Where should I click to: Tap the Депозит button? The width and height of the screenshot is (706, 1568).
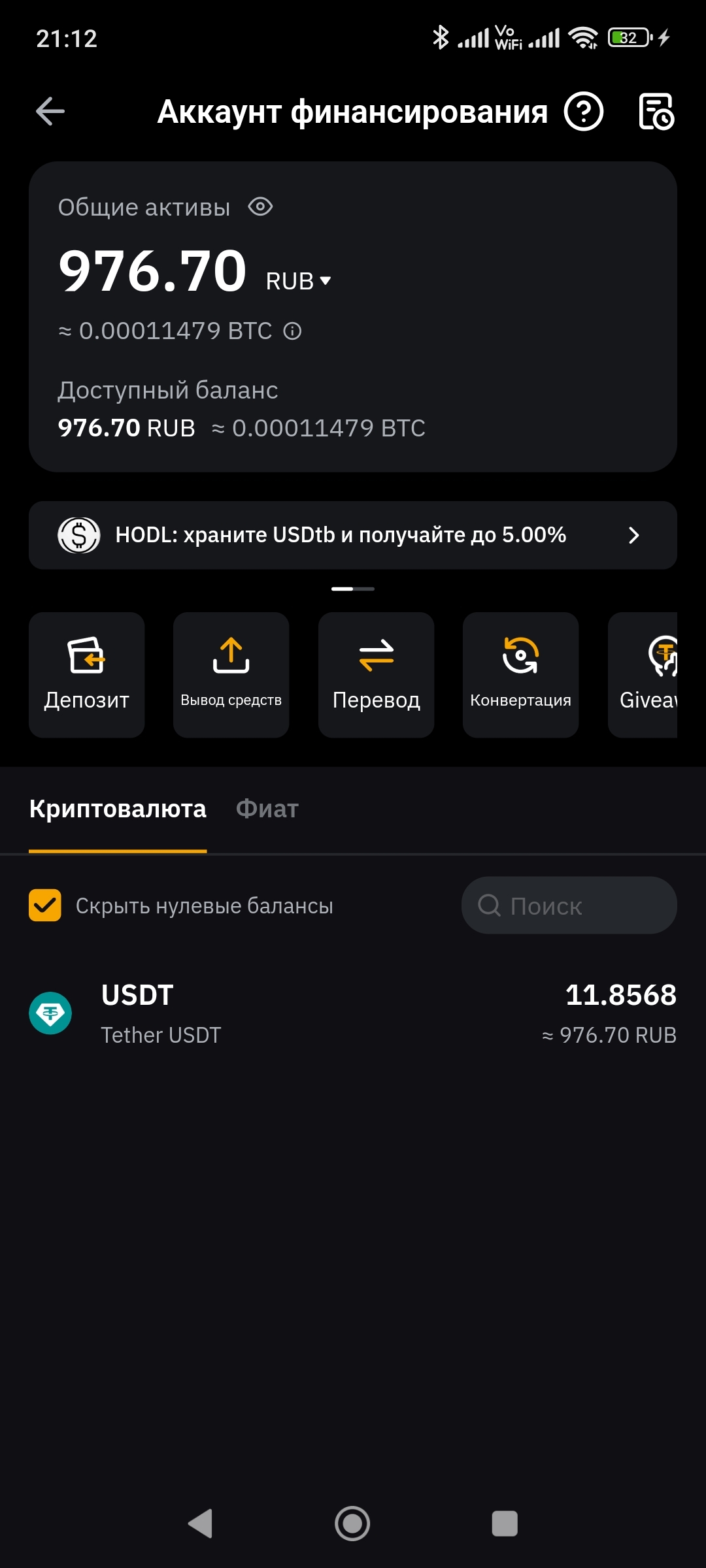click(x=87, y=674)
